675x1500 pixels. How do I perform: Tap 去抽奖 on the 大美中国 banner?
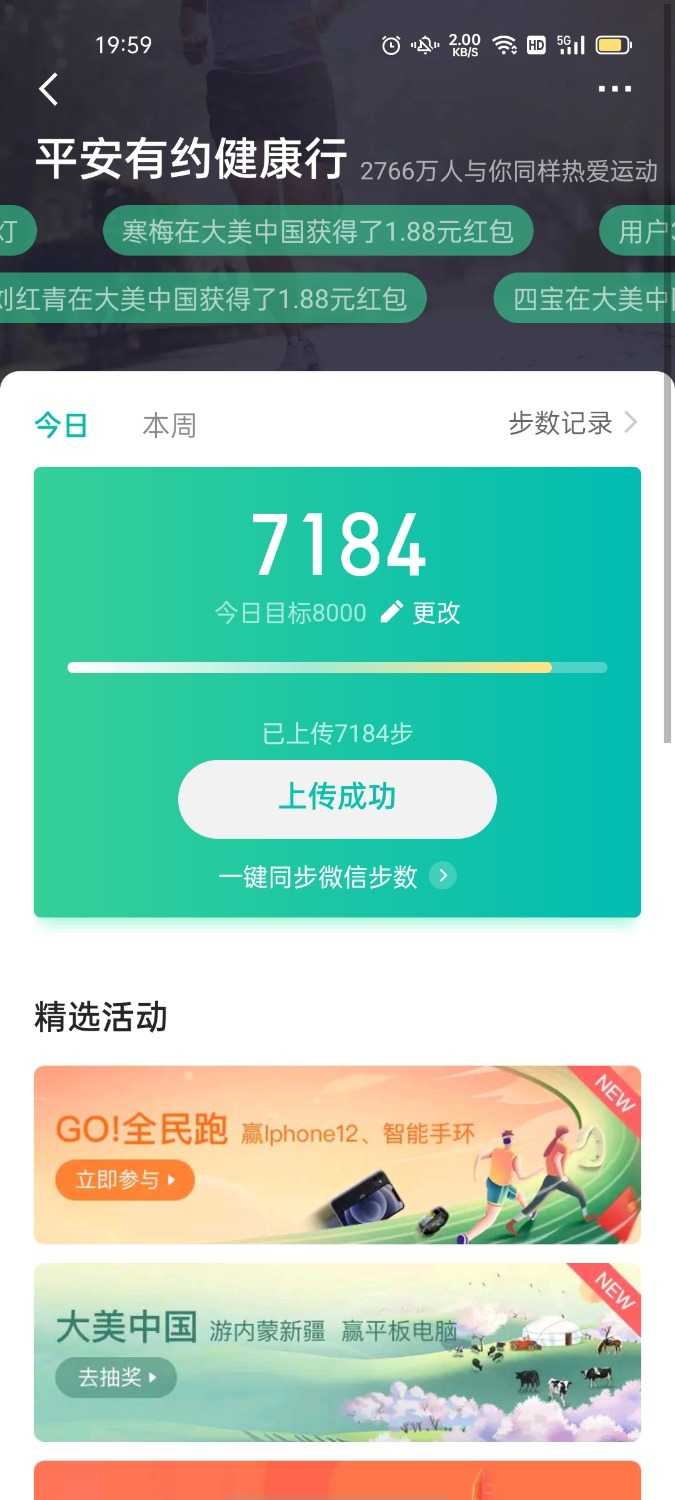coord(116,1378)
